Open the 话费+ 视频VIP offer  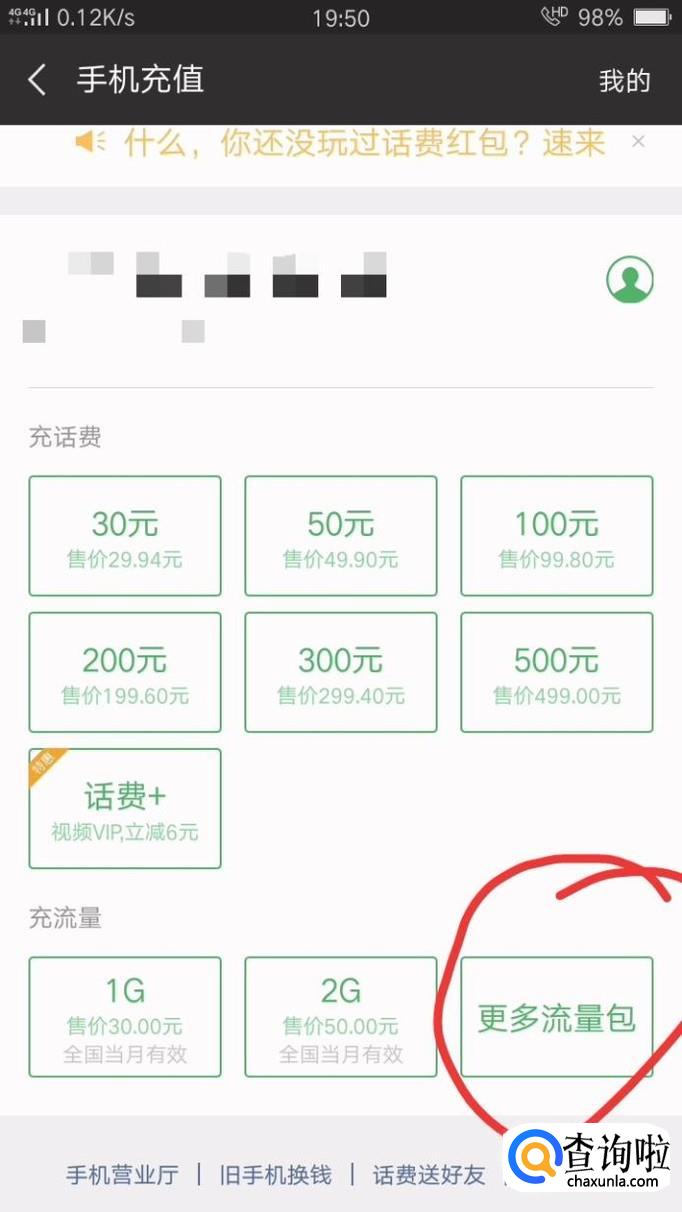click(125, 808)
